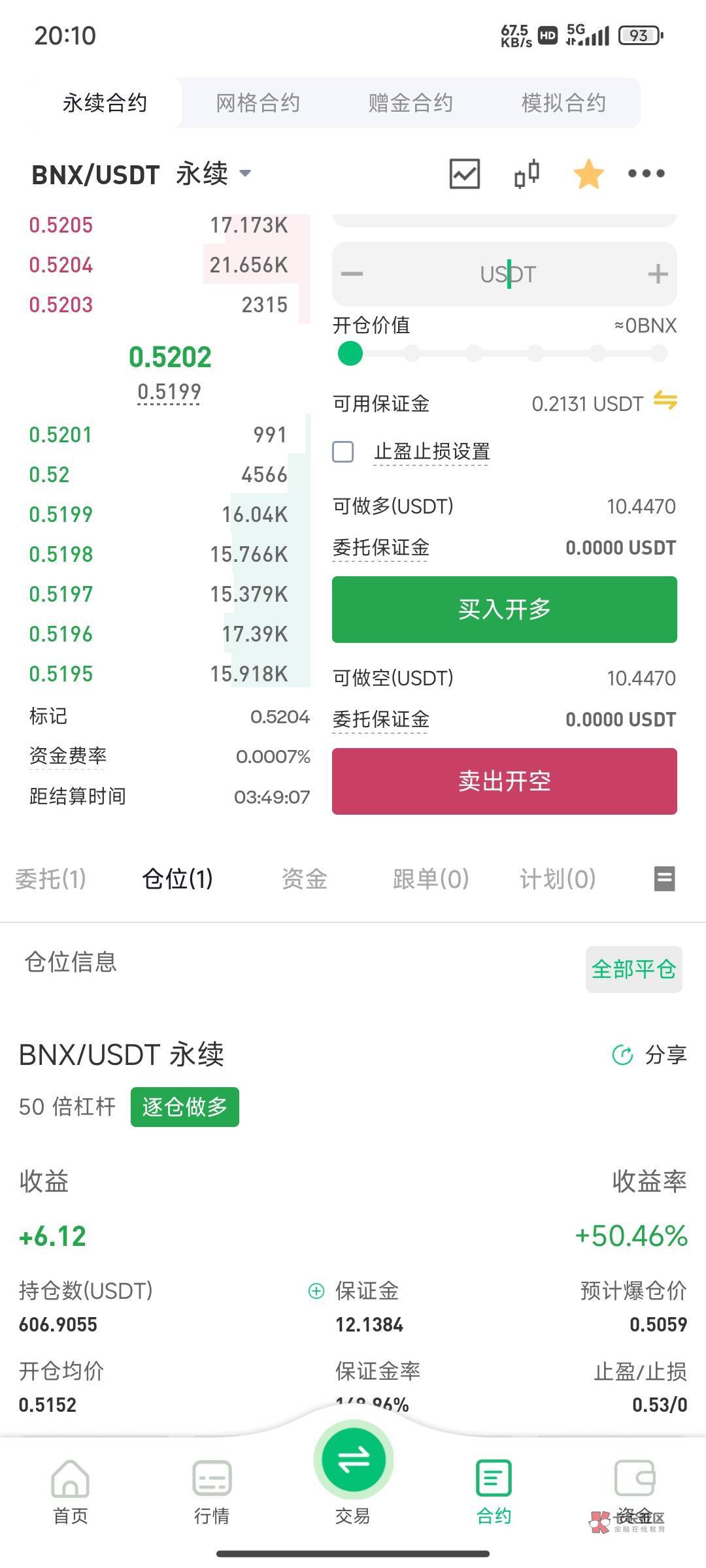This screenshot has height=1568, width=706.
Task: Tap the 全部平仓 close-all button
Action: [x=633, y=970]
